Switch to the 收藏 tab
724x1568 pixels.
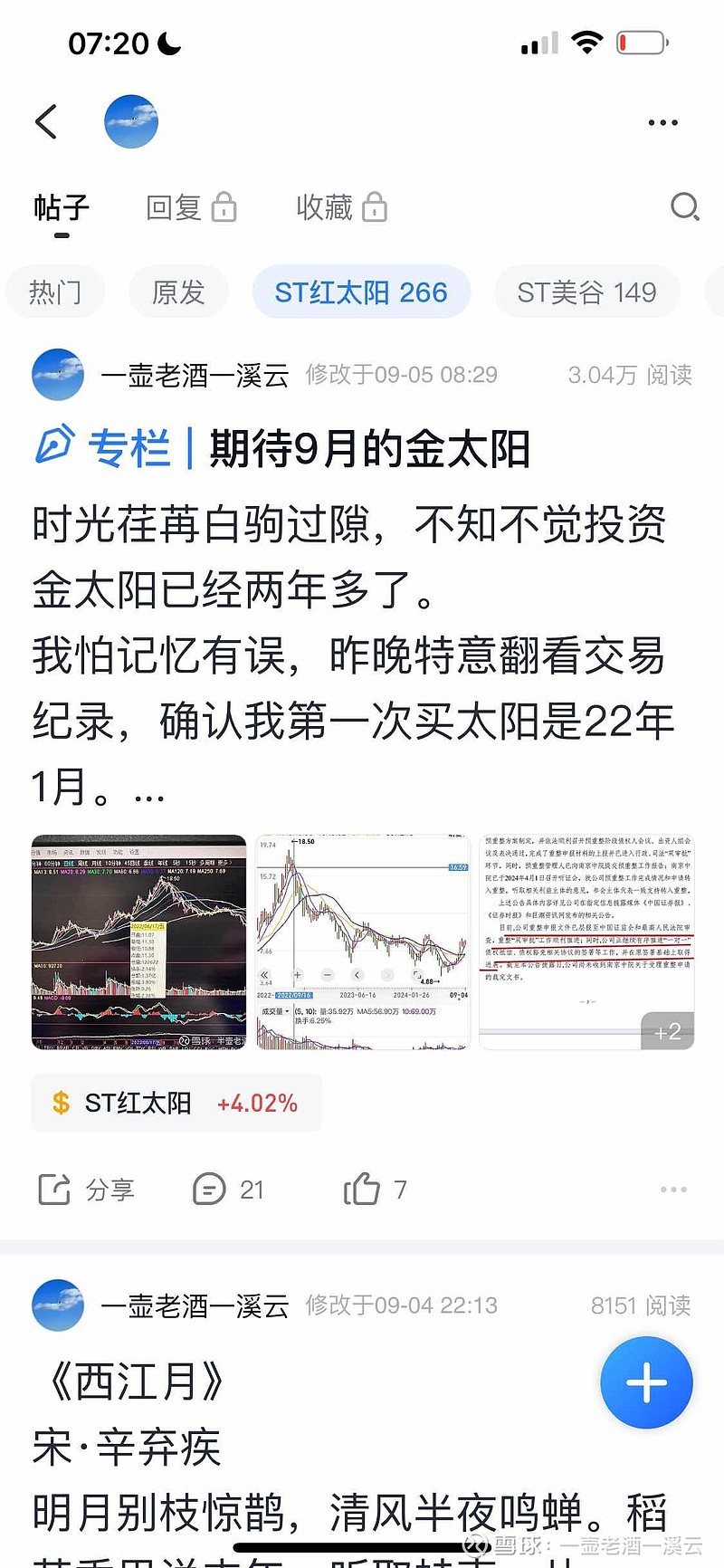tap(341, 207)
